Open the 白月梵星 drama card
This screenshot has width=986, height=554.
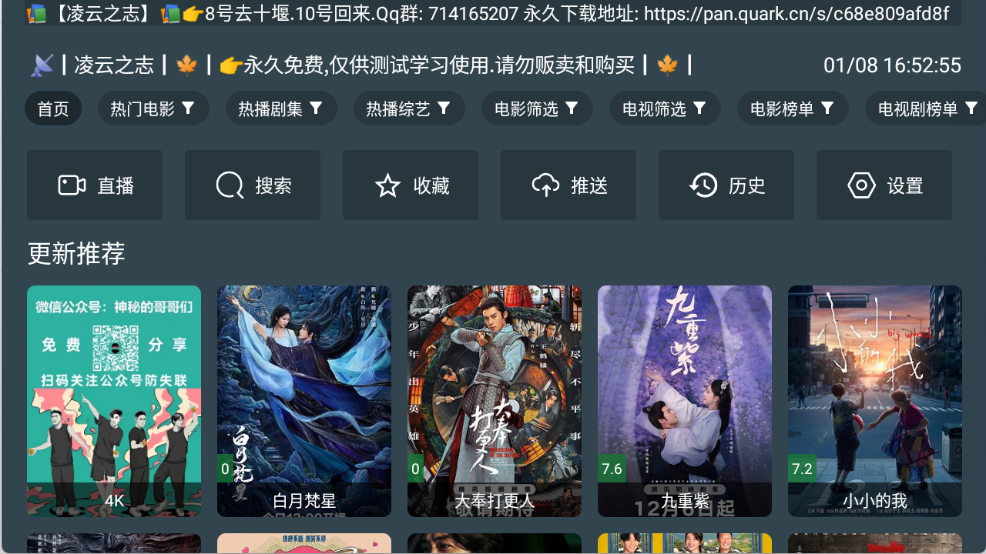tap(304, 400)
